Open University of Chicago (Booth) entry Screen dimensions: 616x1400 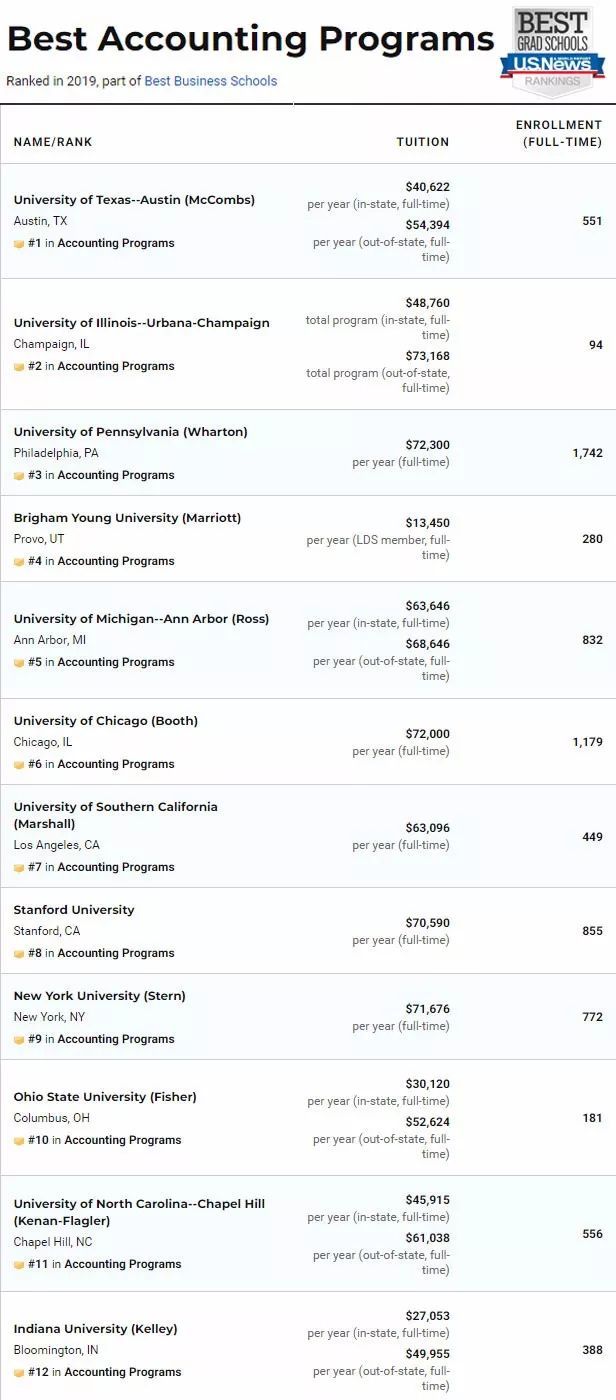pos(106,721)
